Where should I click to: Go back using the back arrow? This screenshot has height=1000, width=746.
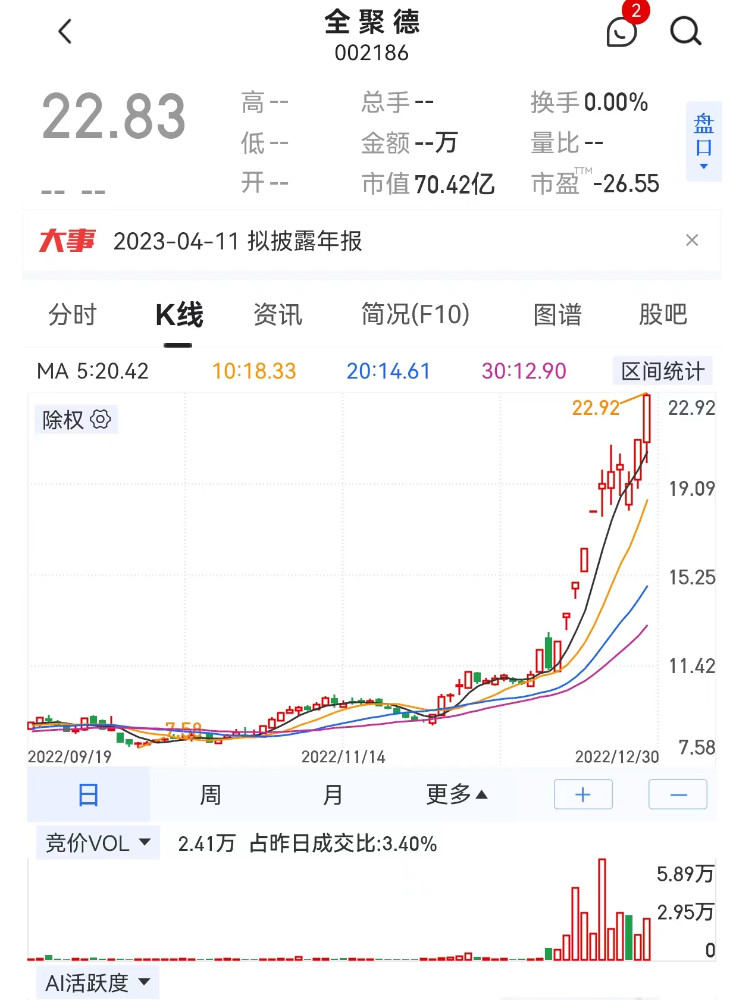coord(65,32)
